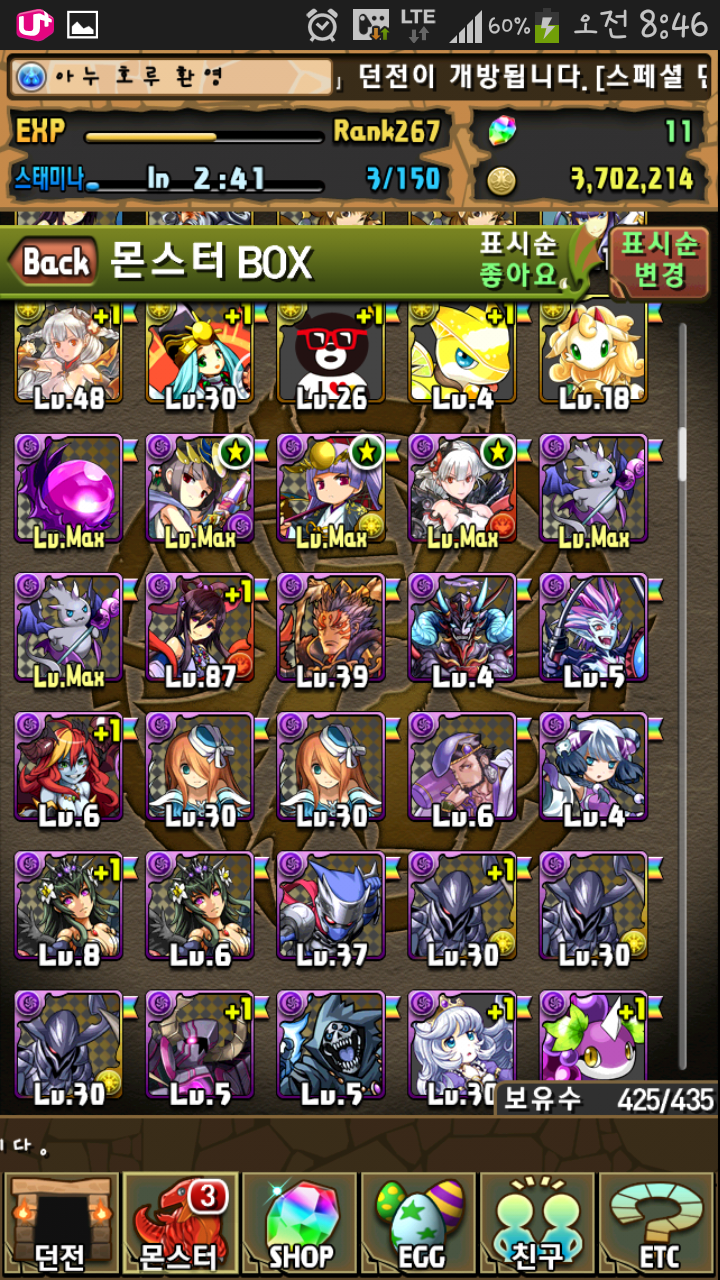Open the Lv.5 purple-haired demon monster
Image resolution: width=720 pixels, height=1280 pixels.
point(594,630)
